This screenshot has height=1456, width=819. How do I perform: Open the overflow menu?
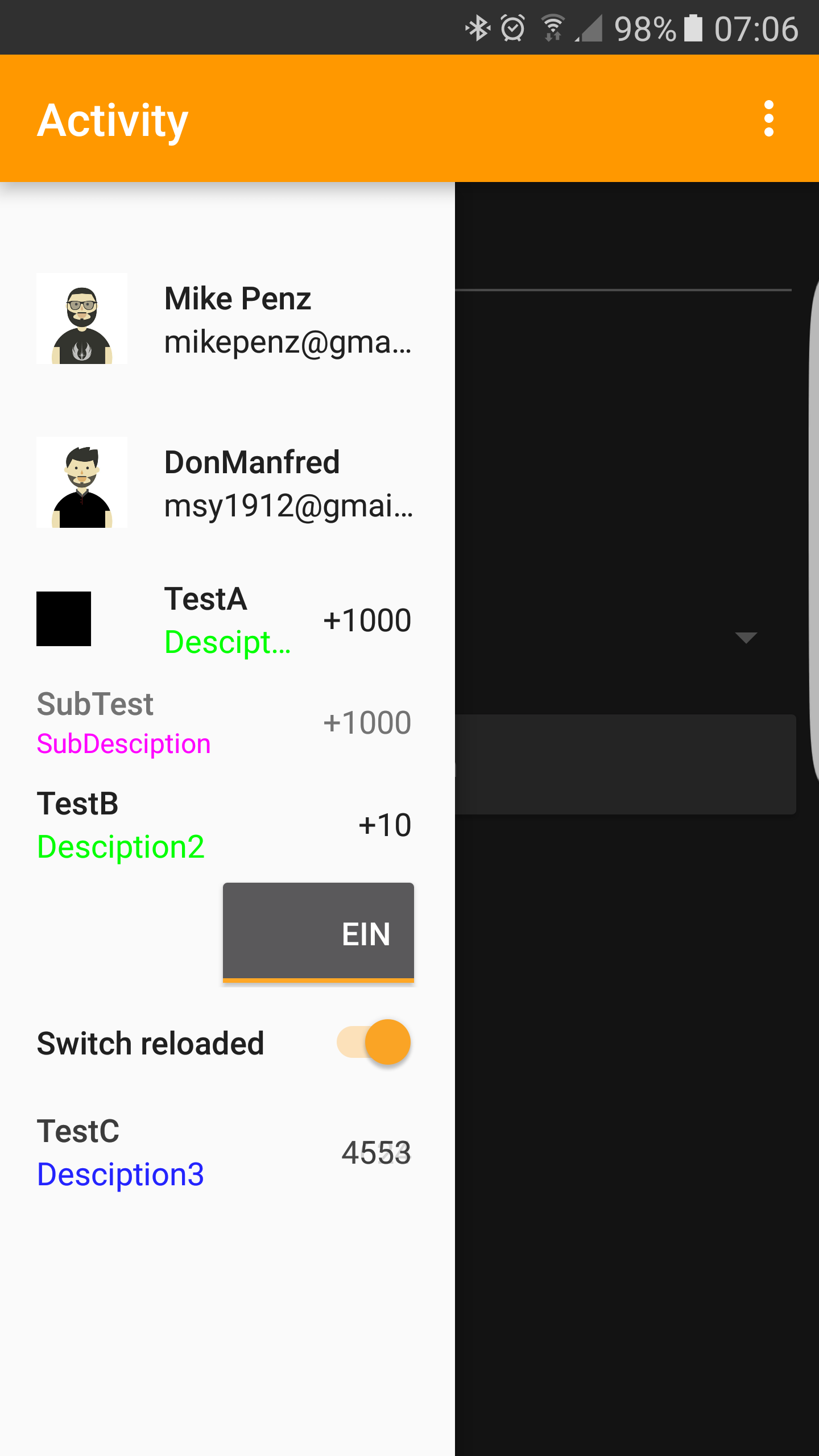[768, 119]
